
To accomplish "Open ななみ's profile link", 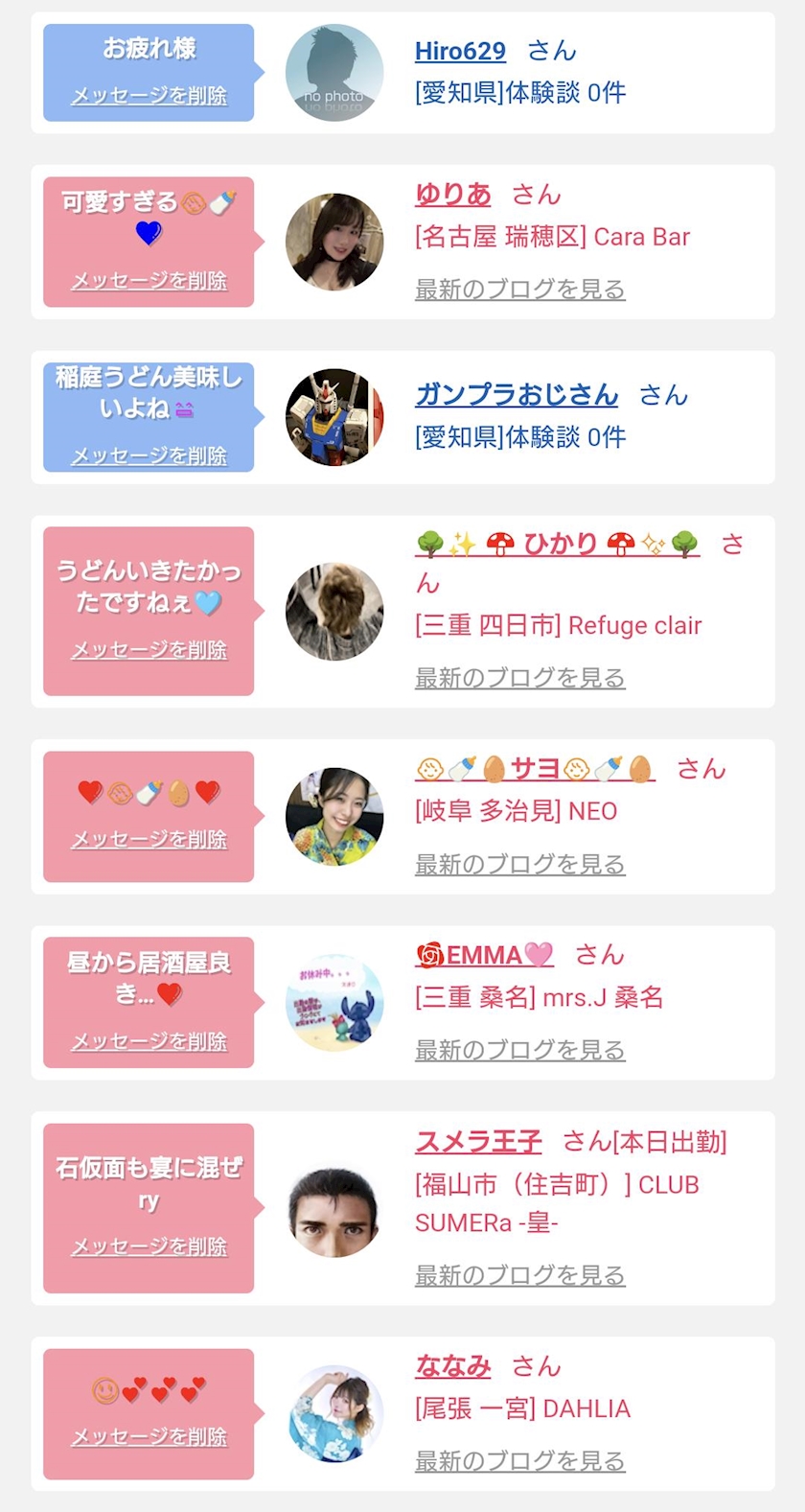I will 453,1366.
